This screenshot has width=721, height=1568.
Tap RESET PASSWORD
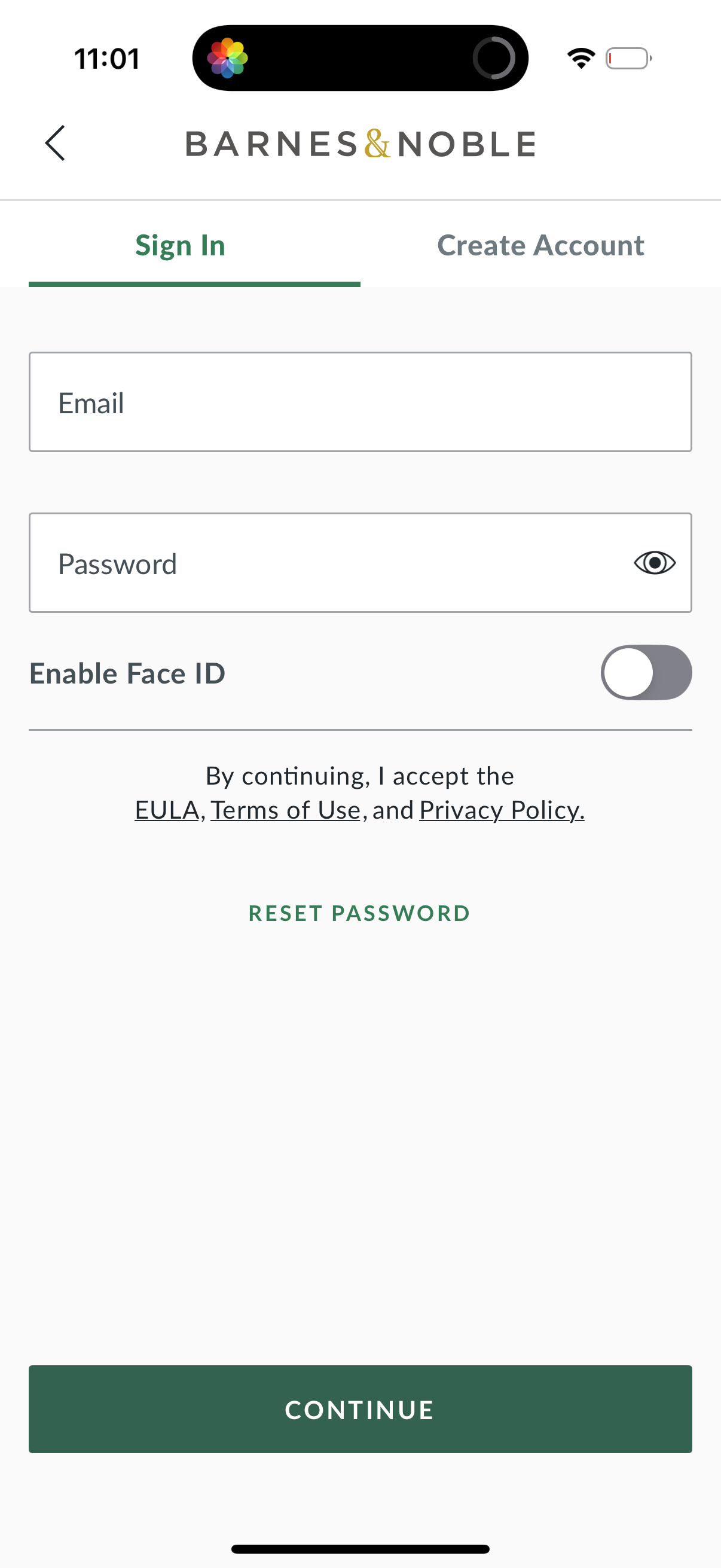tap(359, 913)
